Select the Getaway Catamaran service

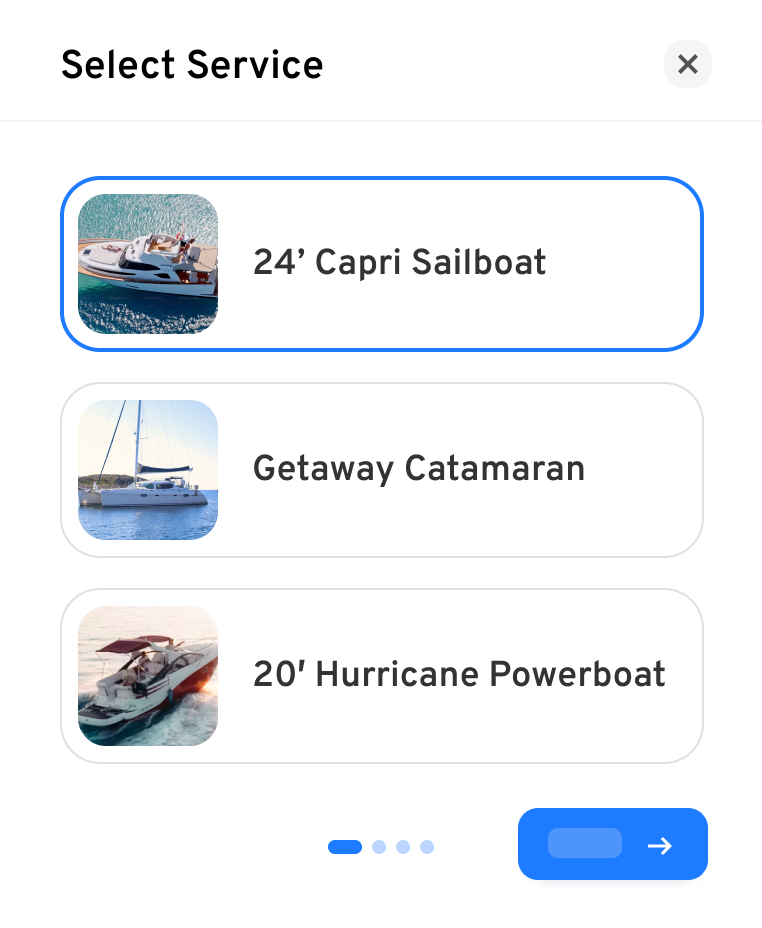[x=381, y=470]
